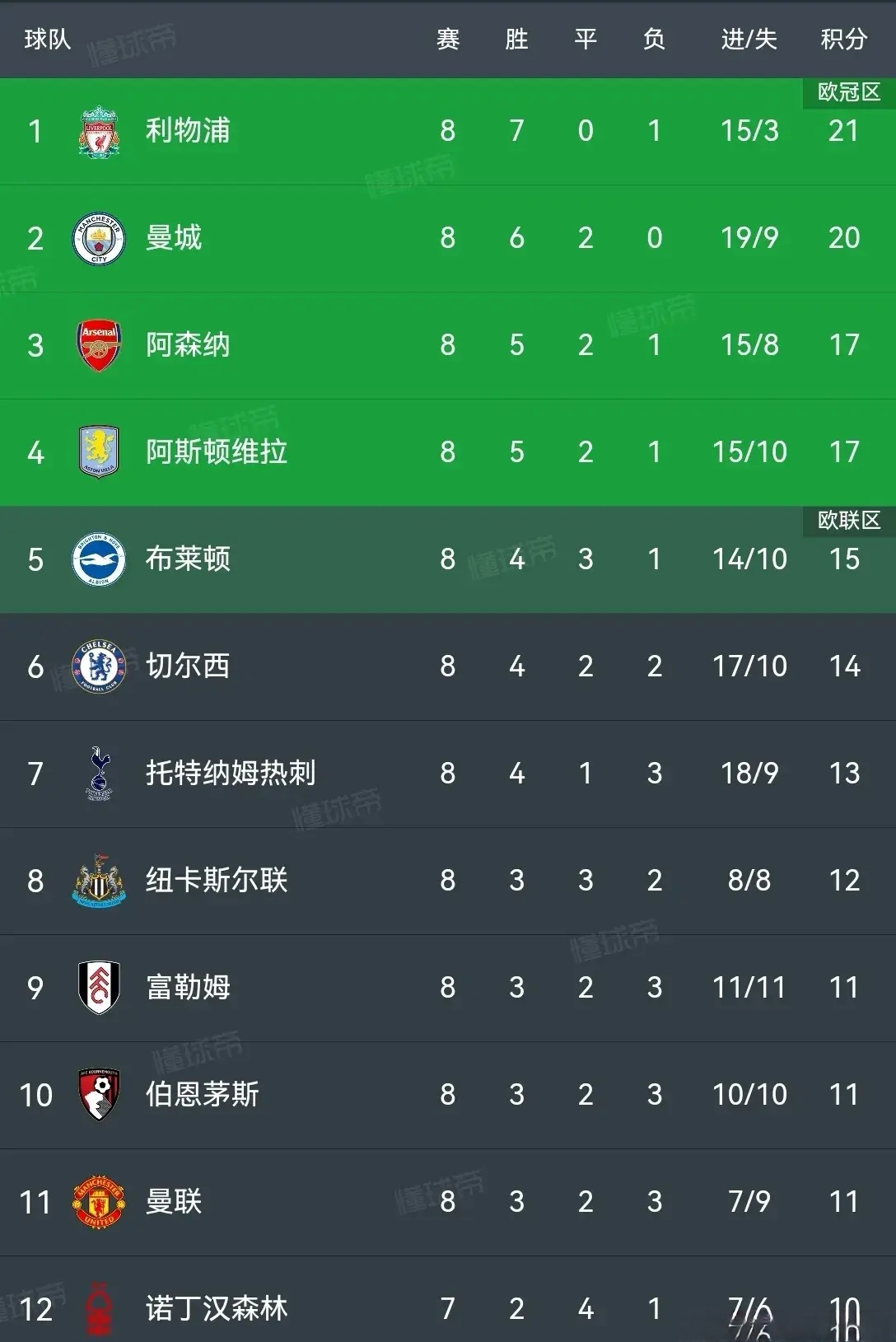896x1342 pixels.
Task: Select the Chelsea lion badge
Action: click(x=98, y=666)
